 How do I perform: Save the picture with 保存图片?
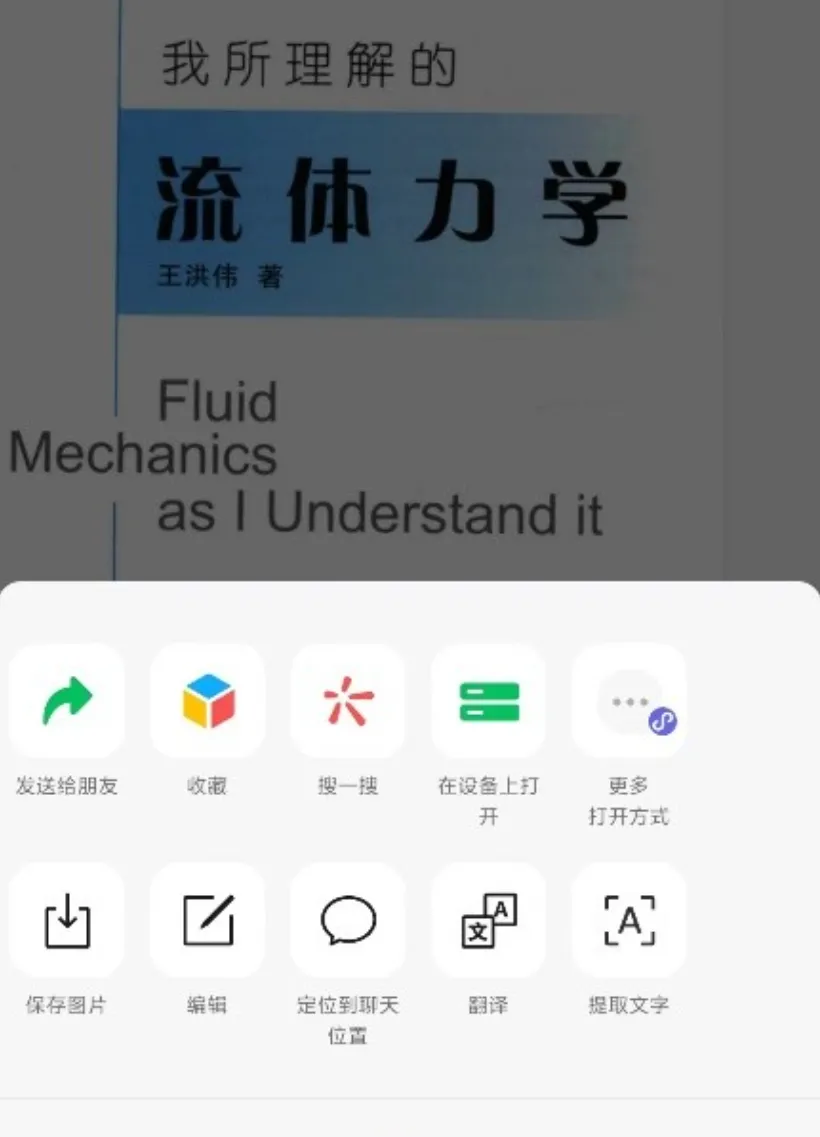pos(67,920)
